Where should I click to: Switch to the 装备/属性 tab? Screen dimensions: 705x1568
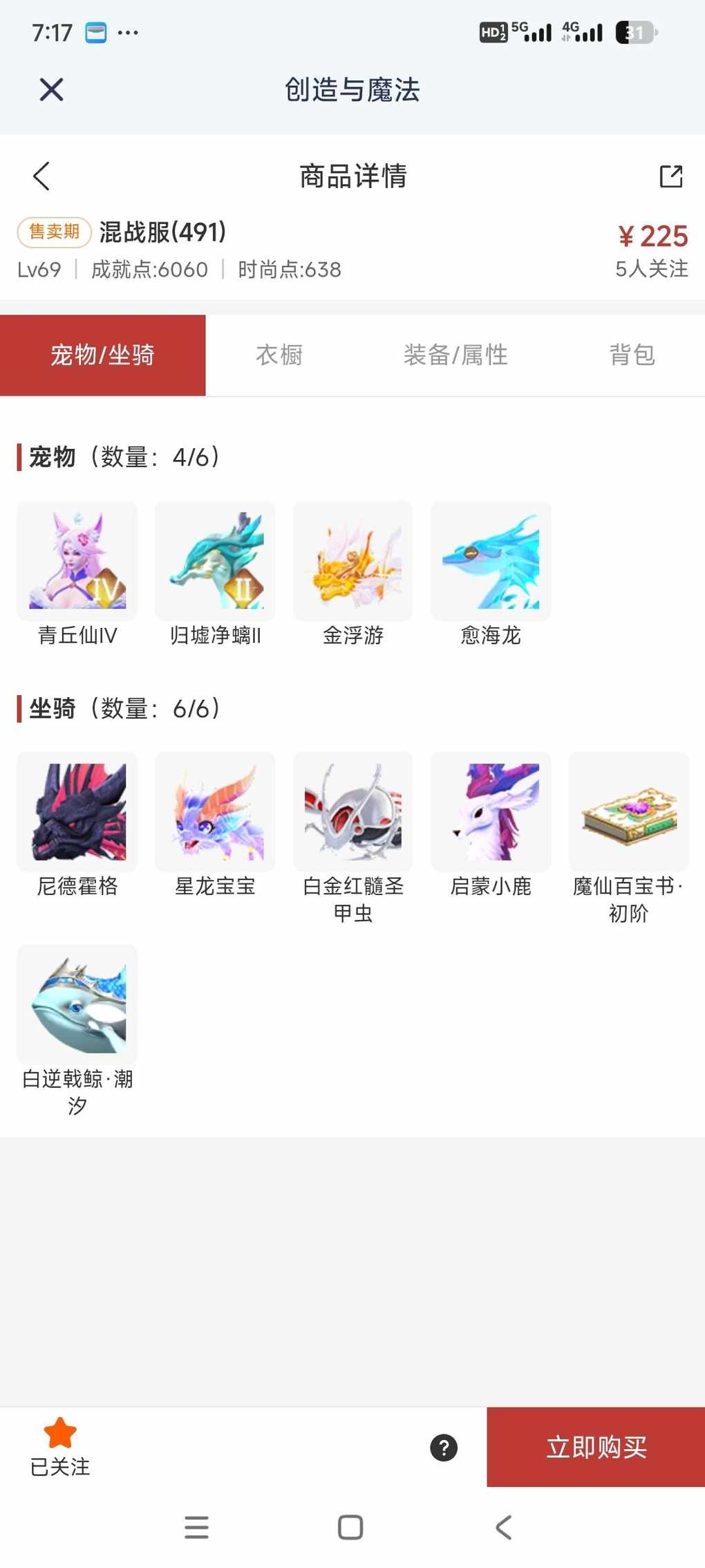pos(455,355)
